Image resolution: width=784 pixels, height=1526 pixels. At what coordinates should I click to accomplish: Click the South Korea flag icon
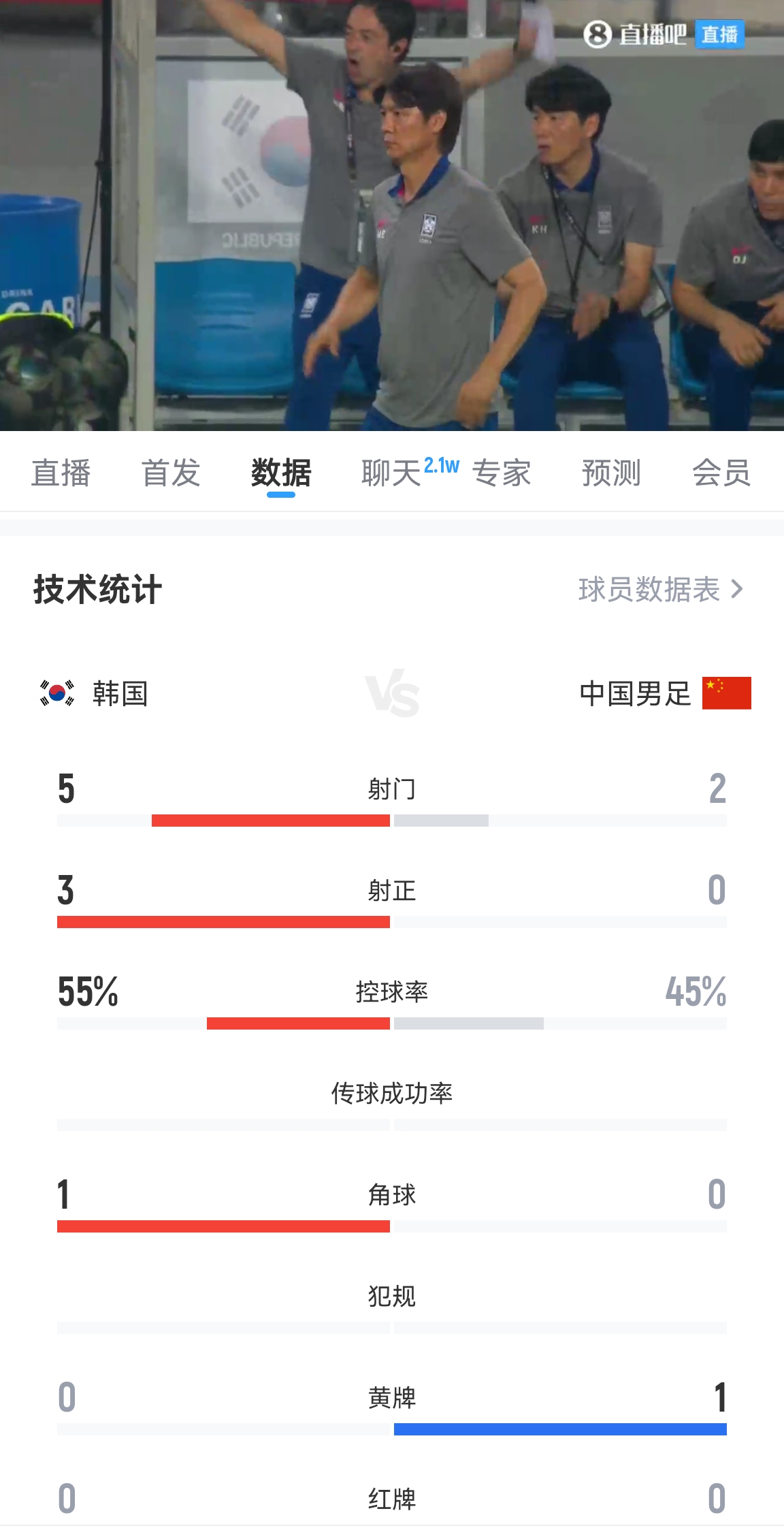click(x=56, y=693)
